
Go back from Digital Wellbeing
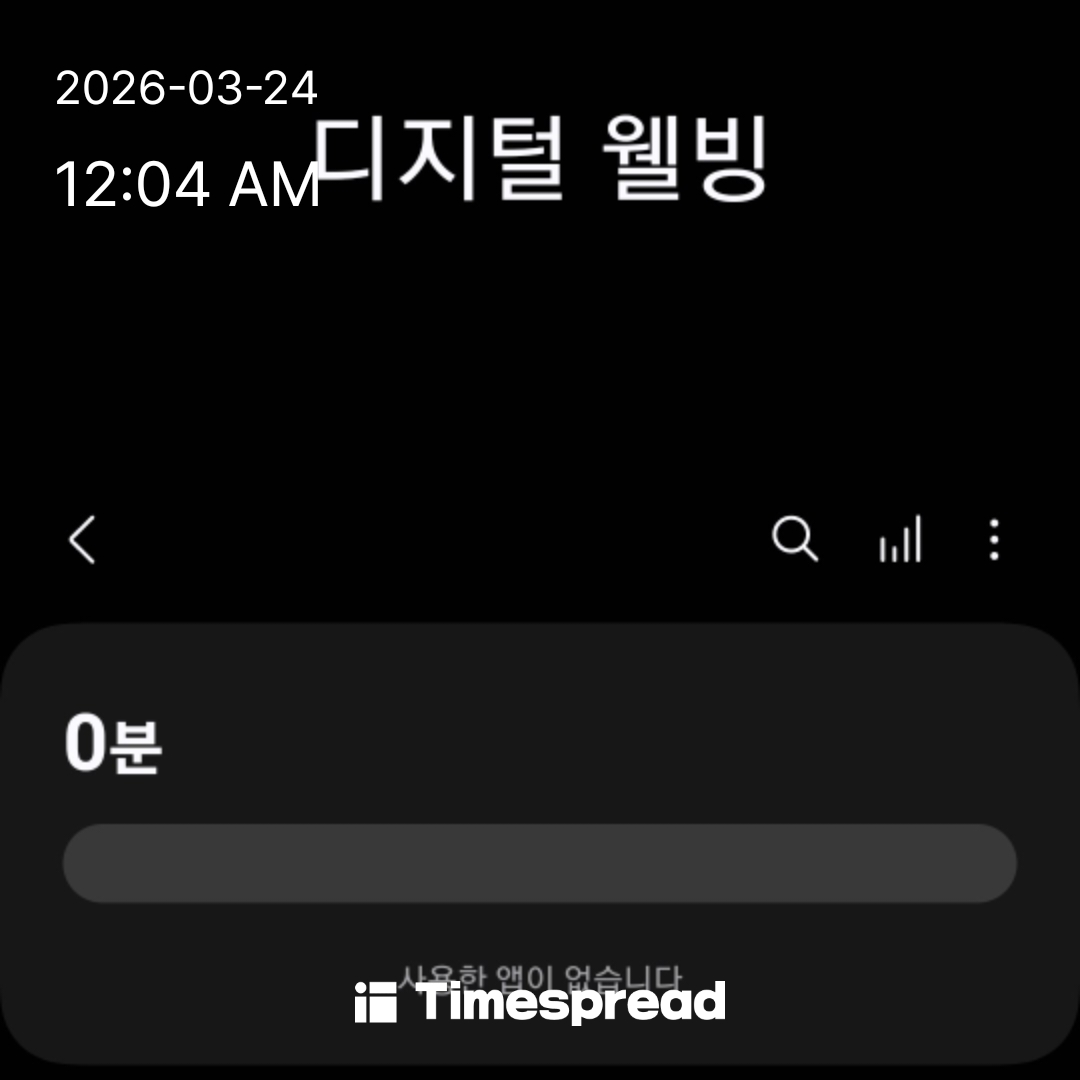point(82,540)
